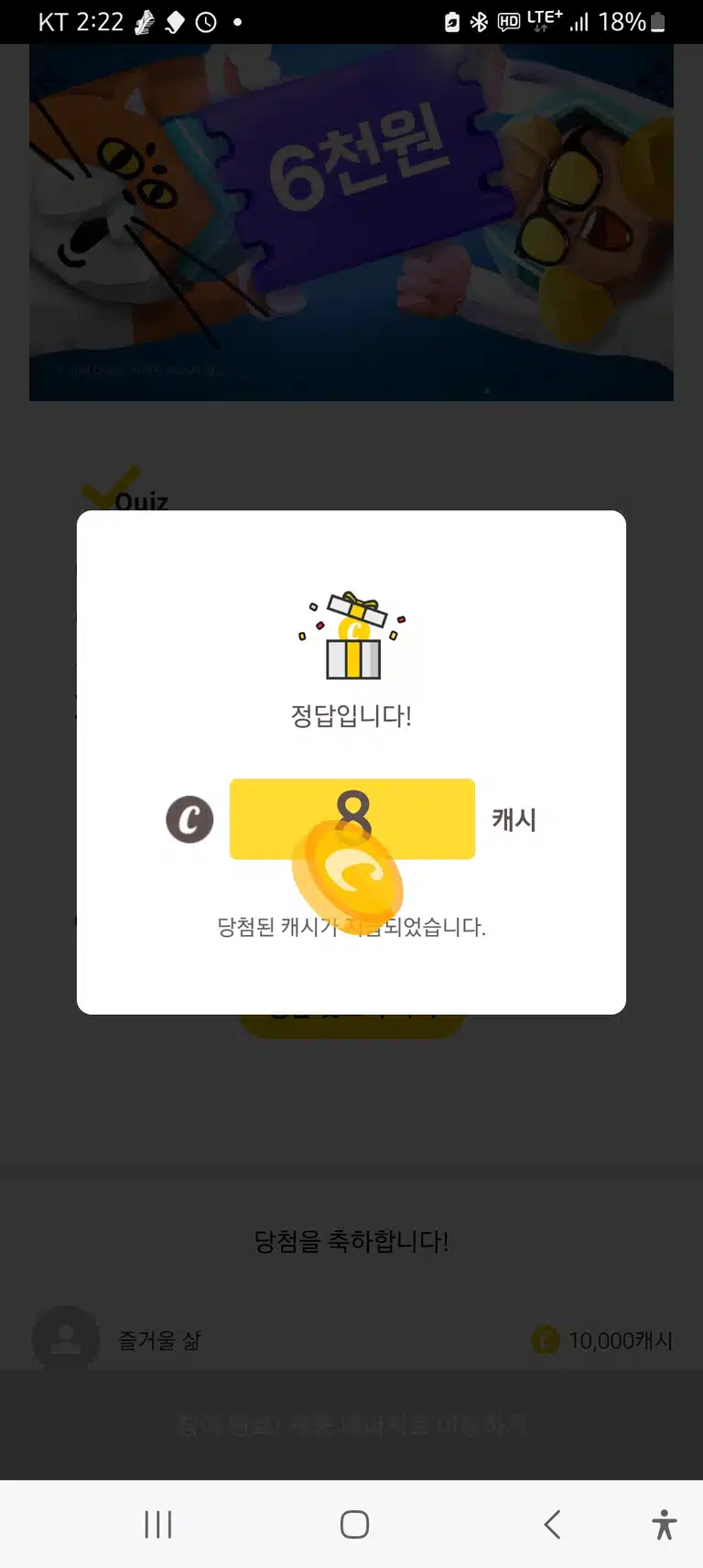This screenshot has width=703, height=1568.
Task: Go to the home screen
Action: (x=354, y=1524)
